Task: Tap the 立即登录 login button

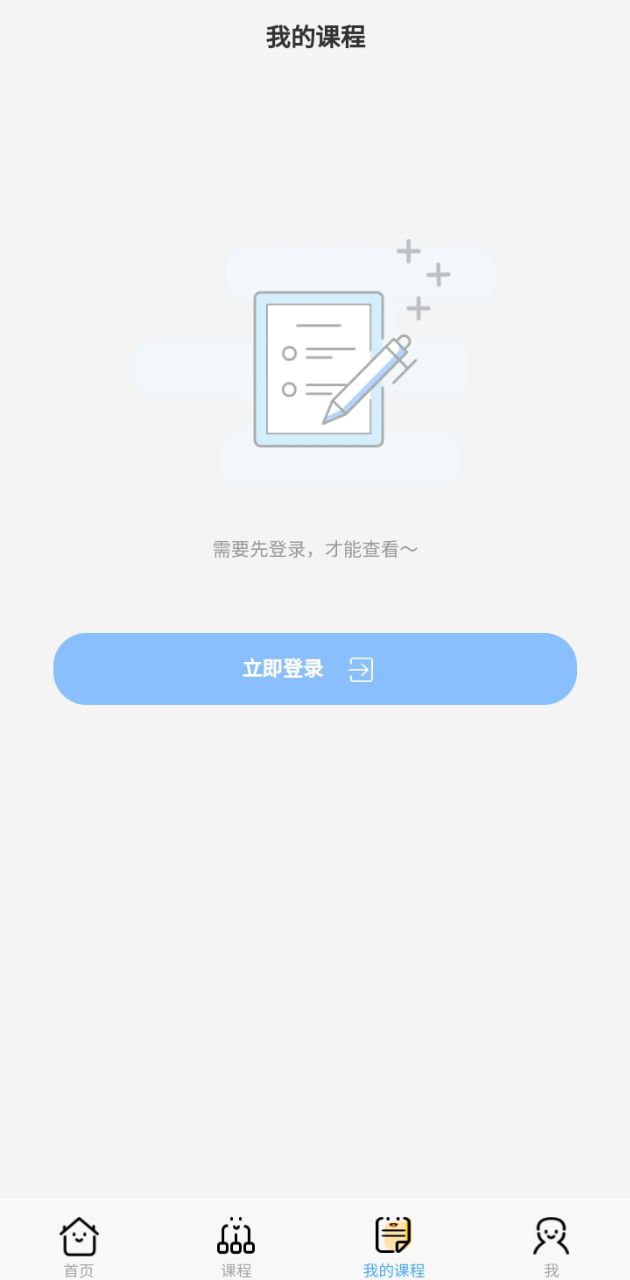Action: click(x=314, y=669)
